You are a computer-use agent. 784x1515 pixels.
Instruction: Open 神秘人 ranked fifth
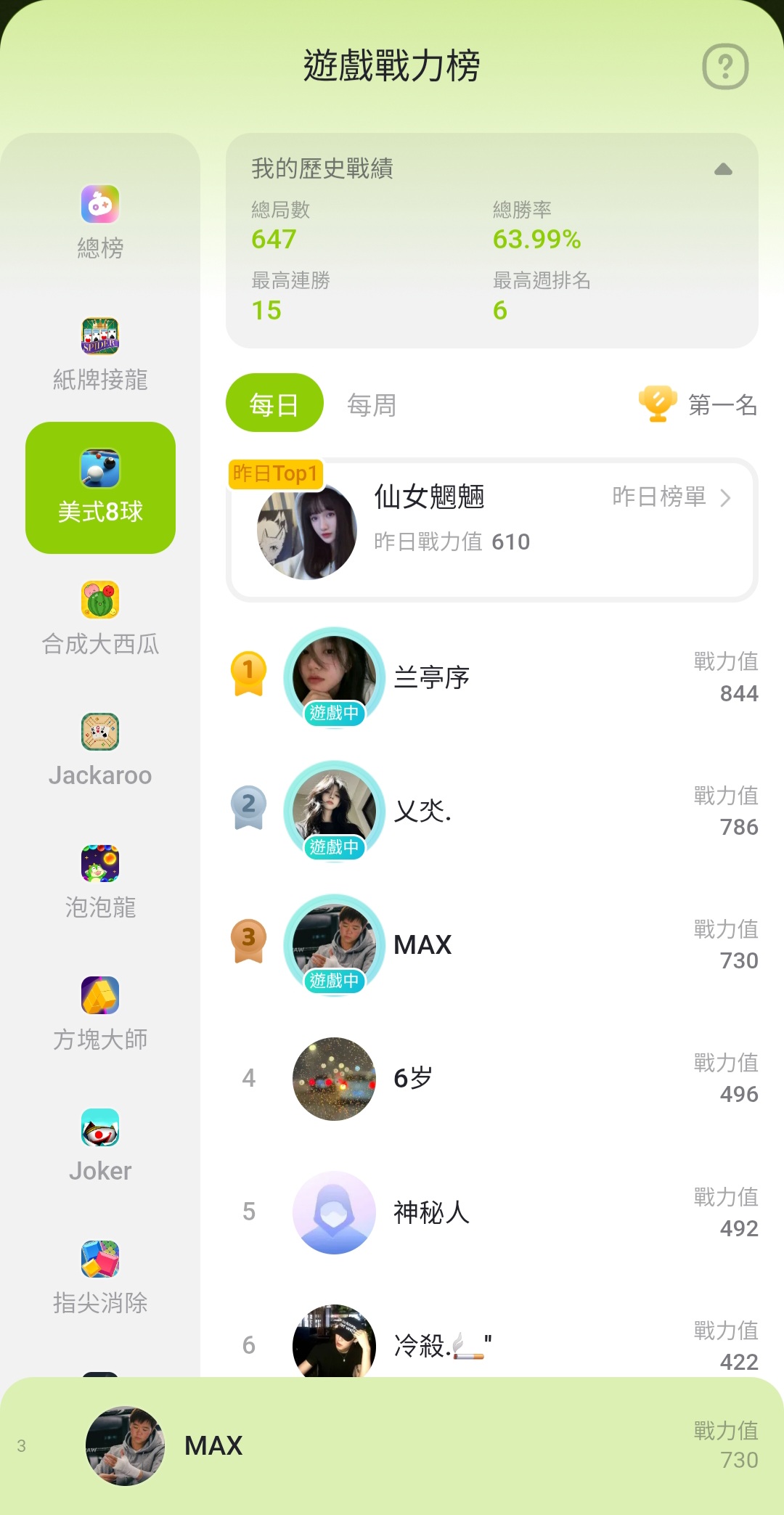[494, 1212]
